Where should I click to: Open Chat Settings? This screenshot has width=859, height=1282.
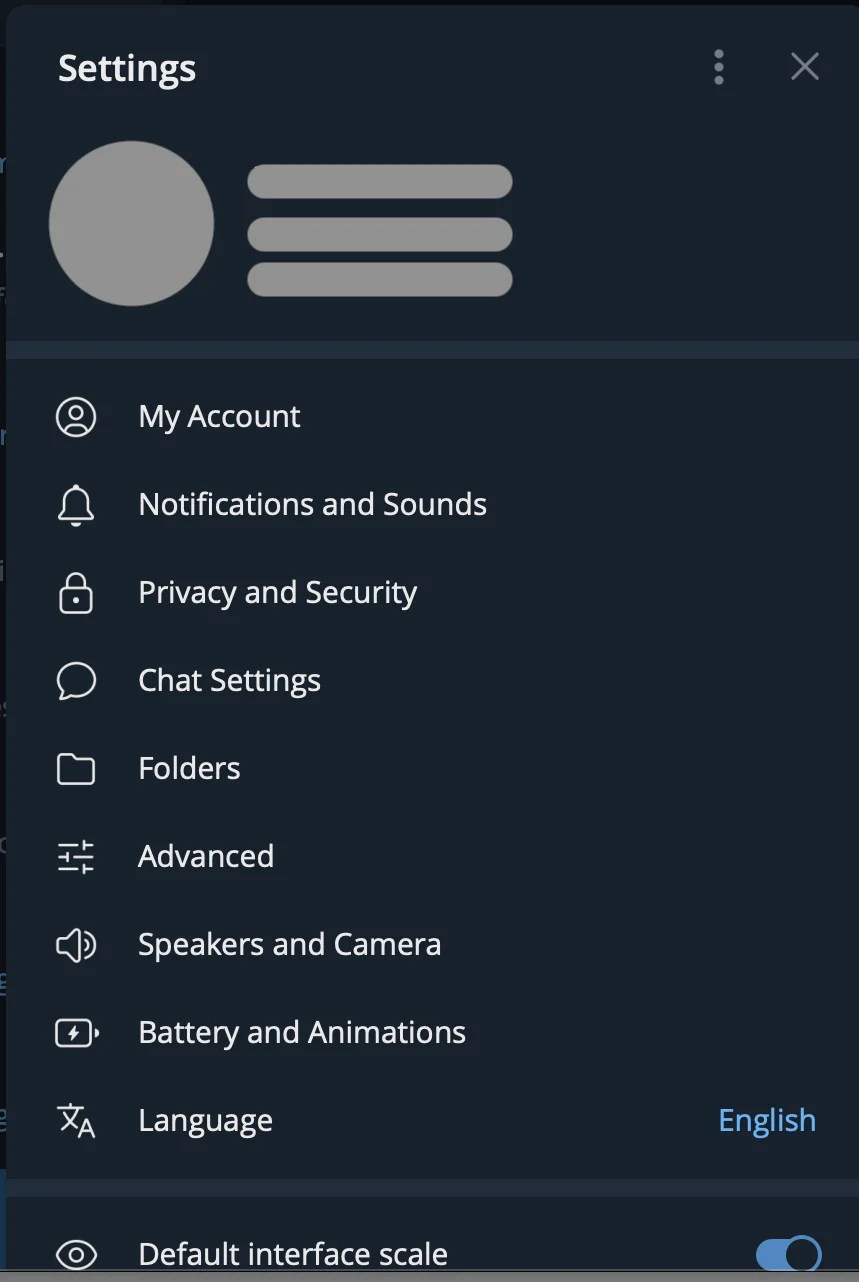click(x=229, y=680)
